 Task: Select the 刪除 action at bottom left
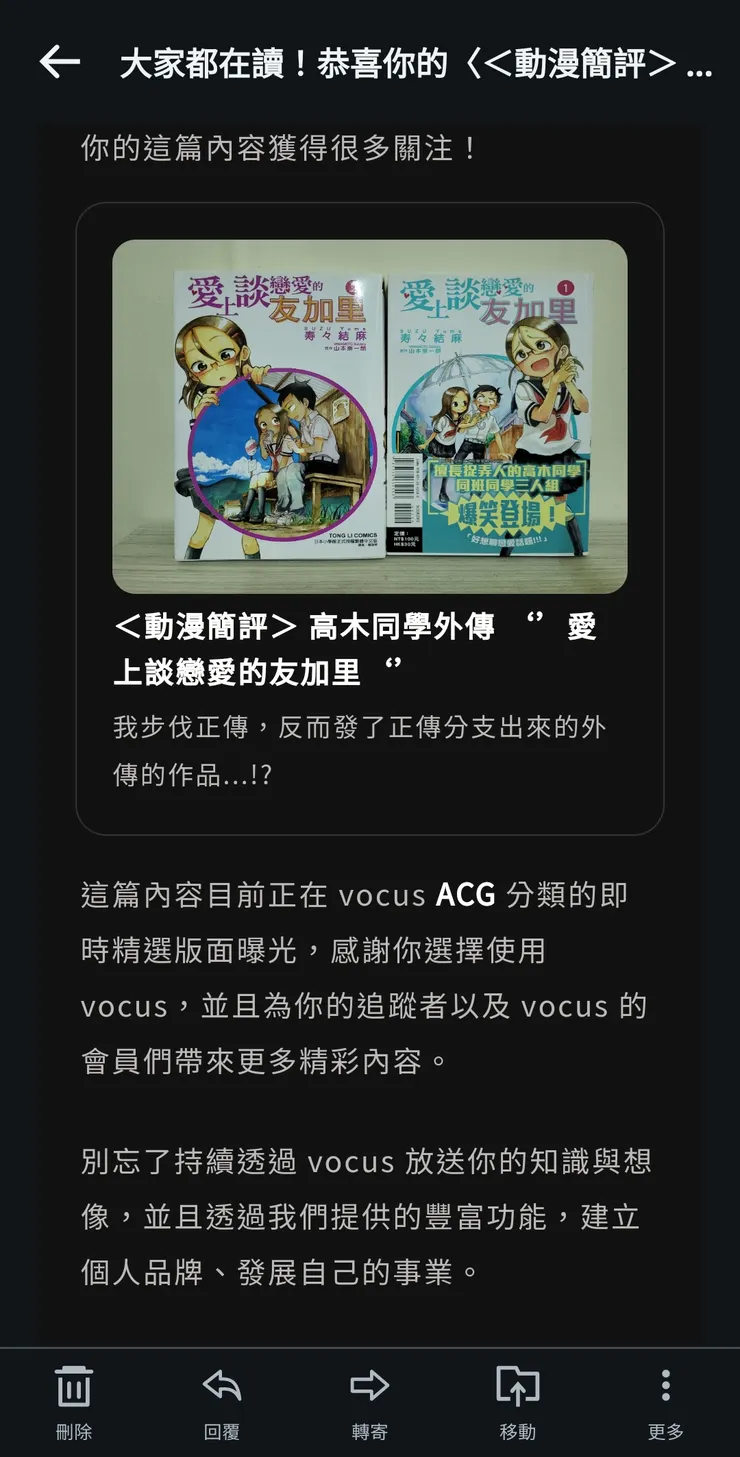72,1432
